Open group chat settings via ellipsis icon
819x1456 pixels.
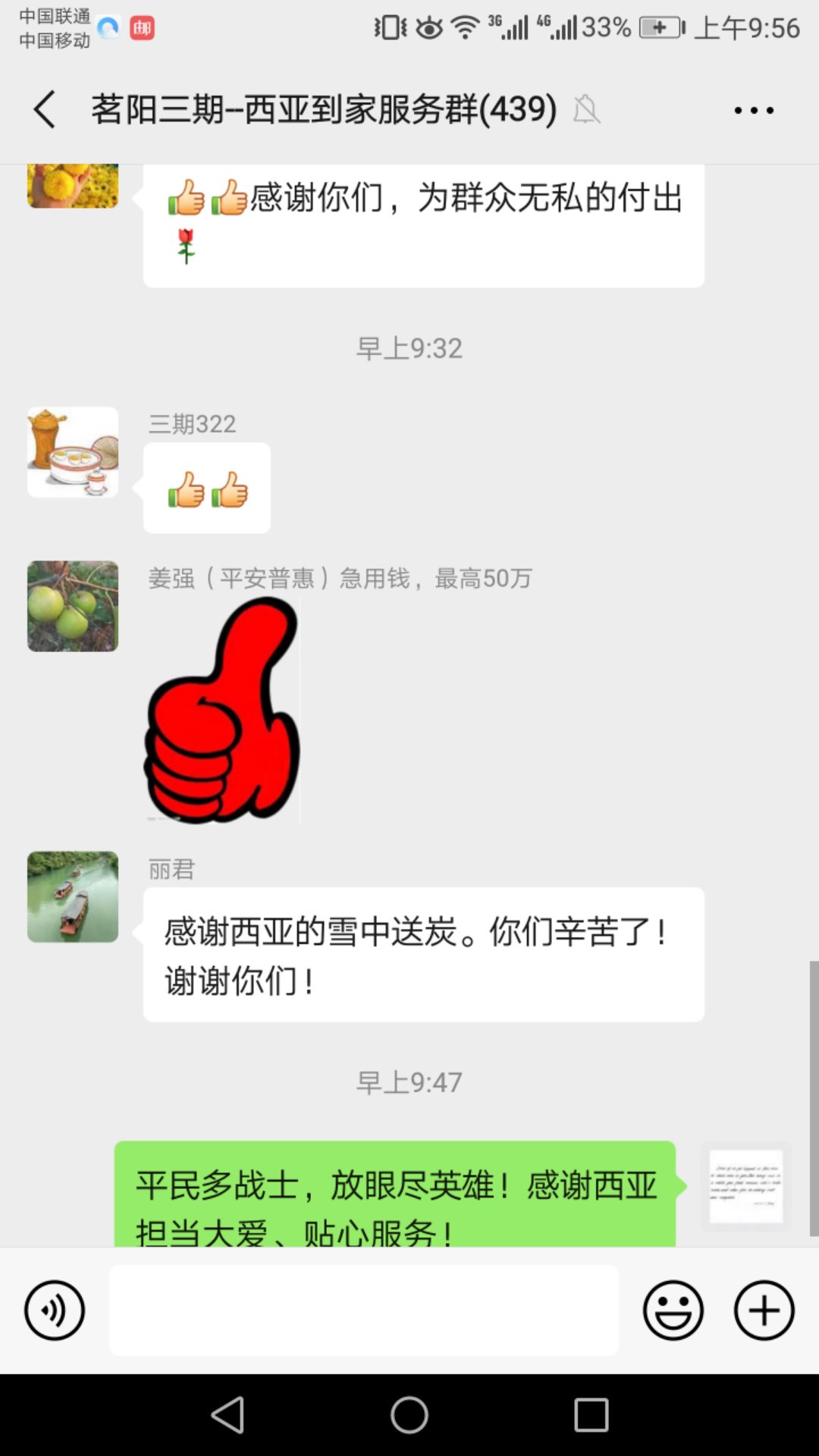click(753, 109)
